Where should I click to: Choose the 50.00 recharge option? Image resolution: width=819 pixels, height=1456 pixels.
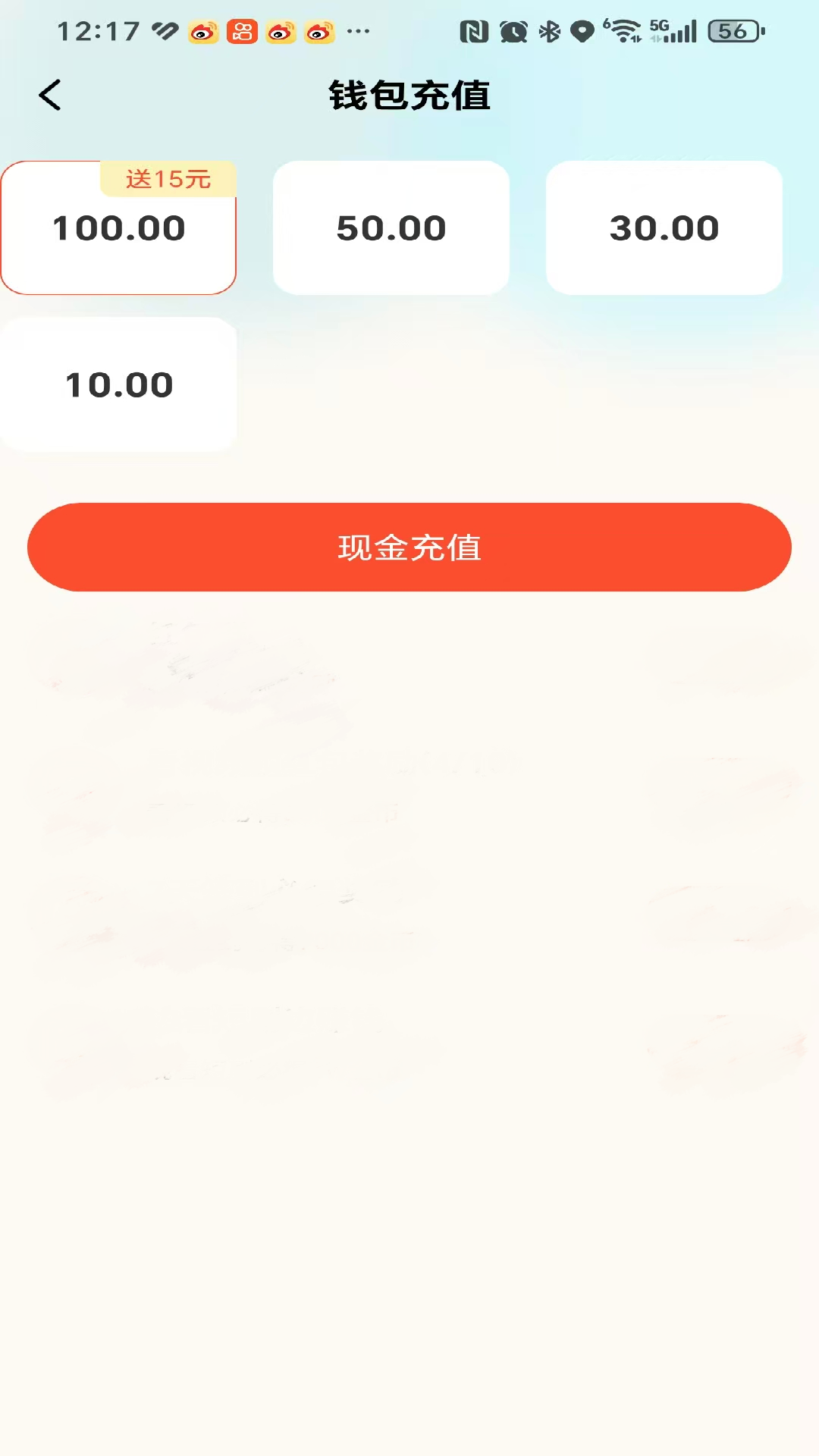[x=391, y=228]
